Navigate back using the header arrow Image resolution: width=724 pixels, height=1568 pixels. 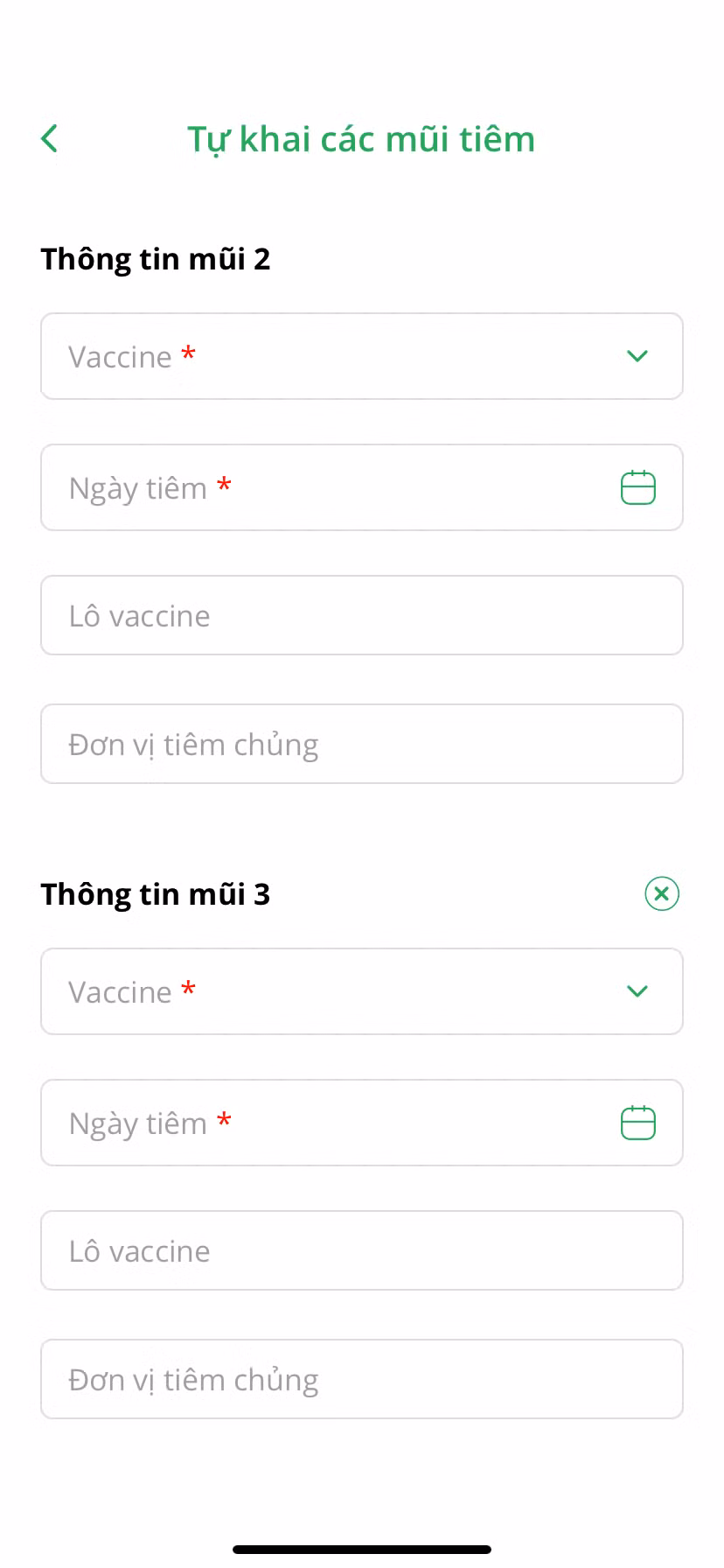[x=49, y=137]
